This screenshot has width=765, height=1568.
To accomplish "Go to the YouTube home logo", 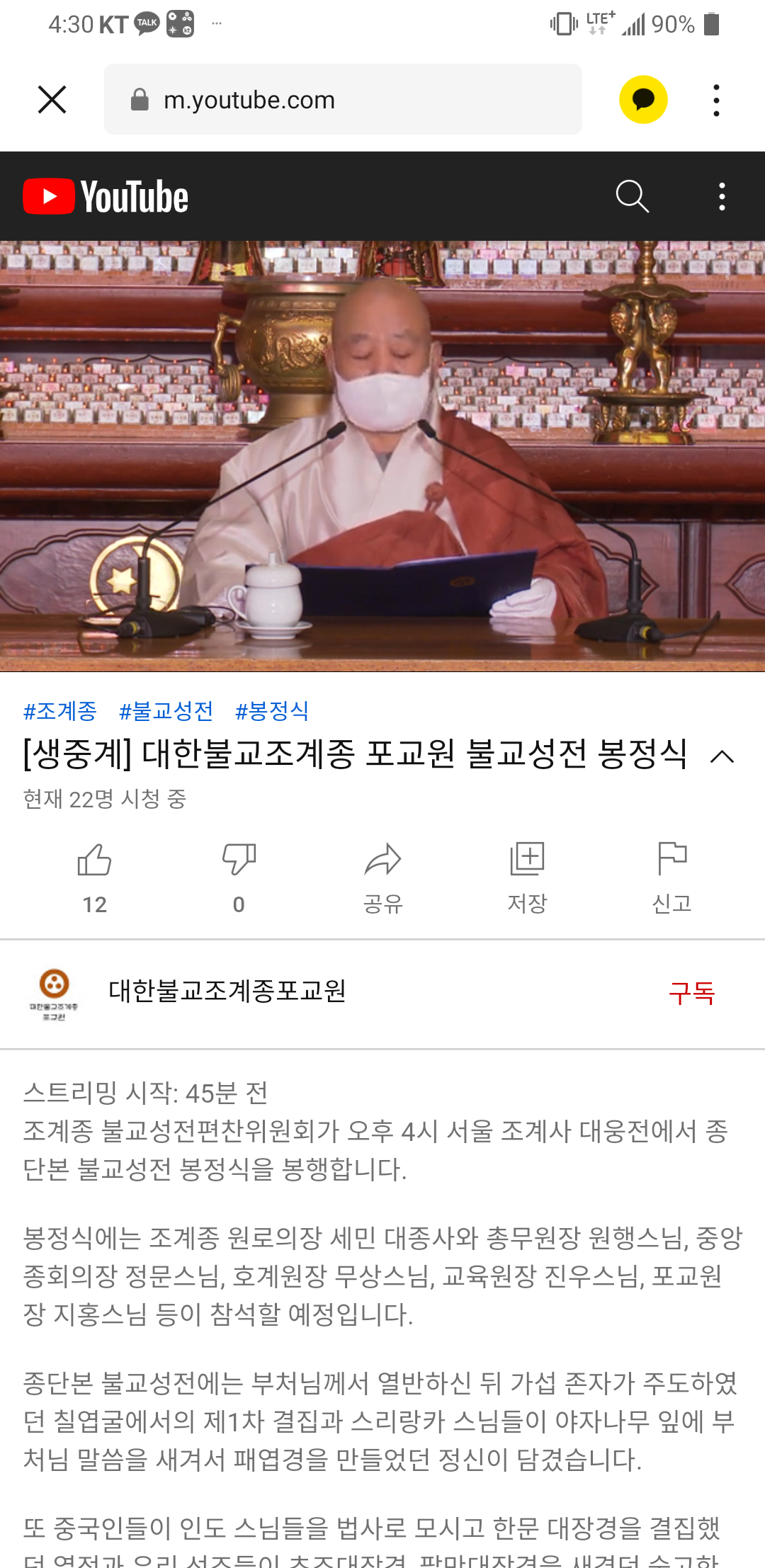I will point(106,196).
